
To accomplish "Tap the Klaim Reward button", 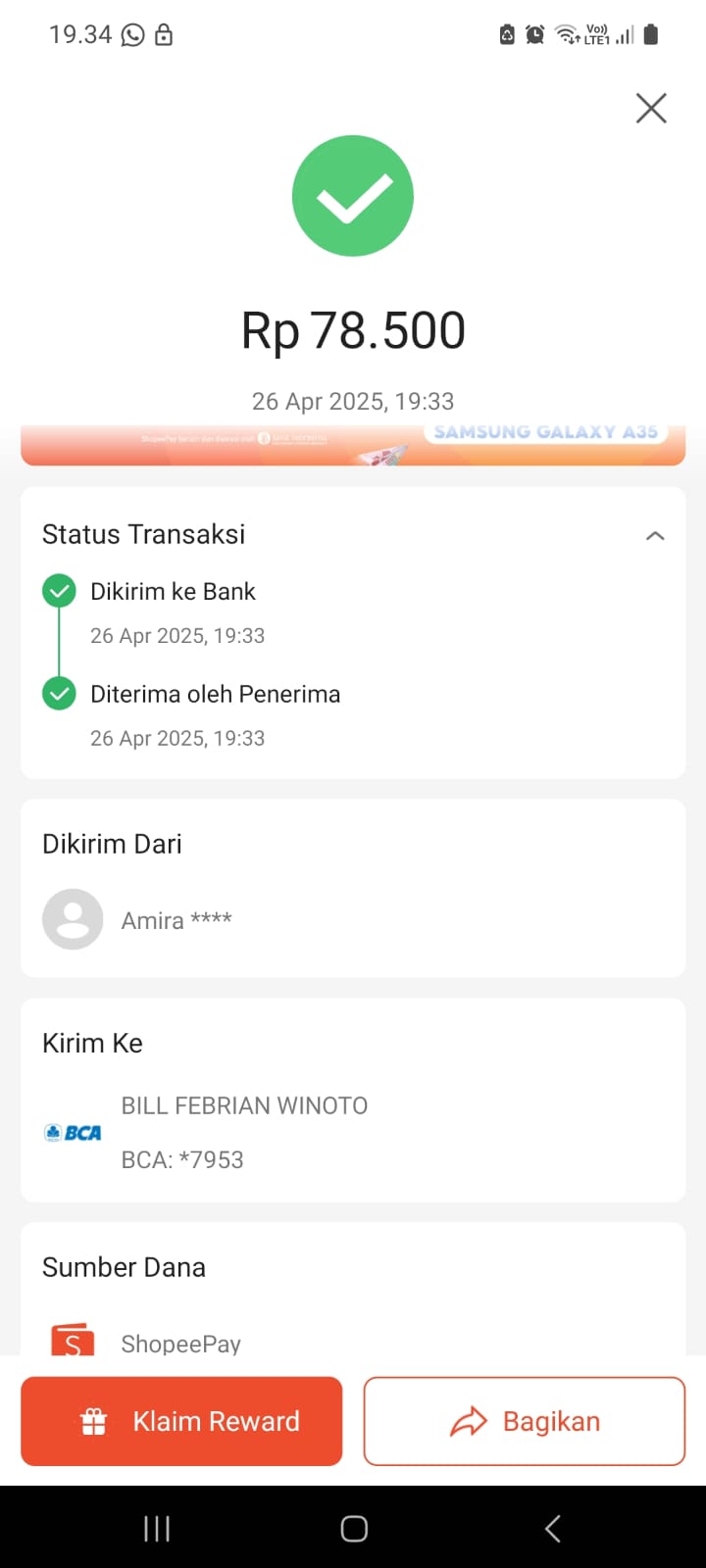I will 181,1421.
